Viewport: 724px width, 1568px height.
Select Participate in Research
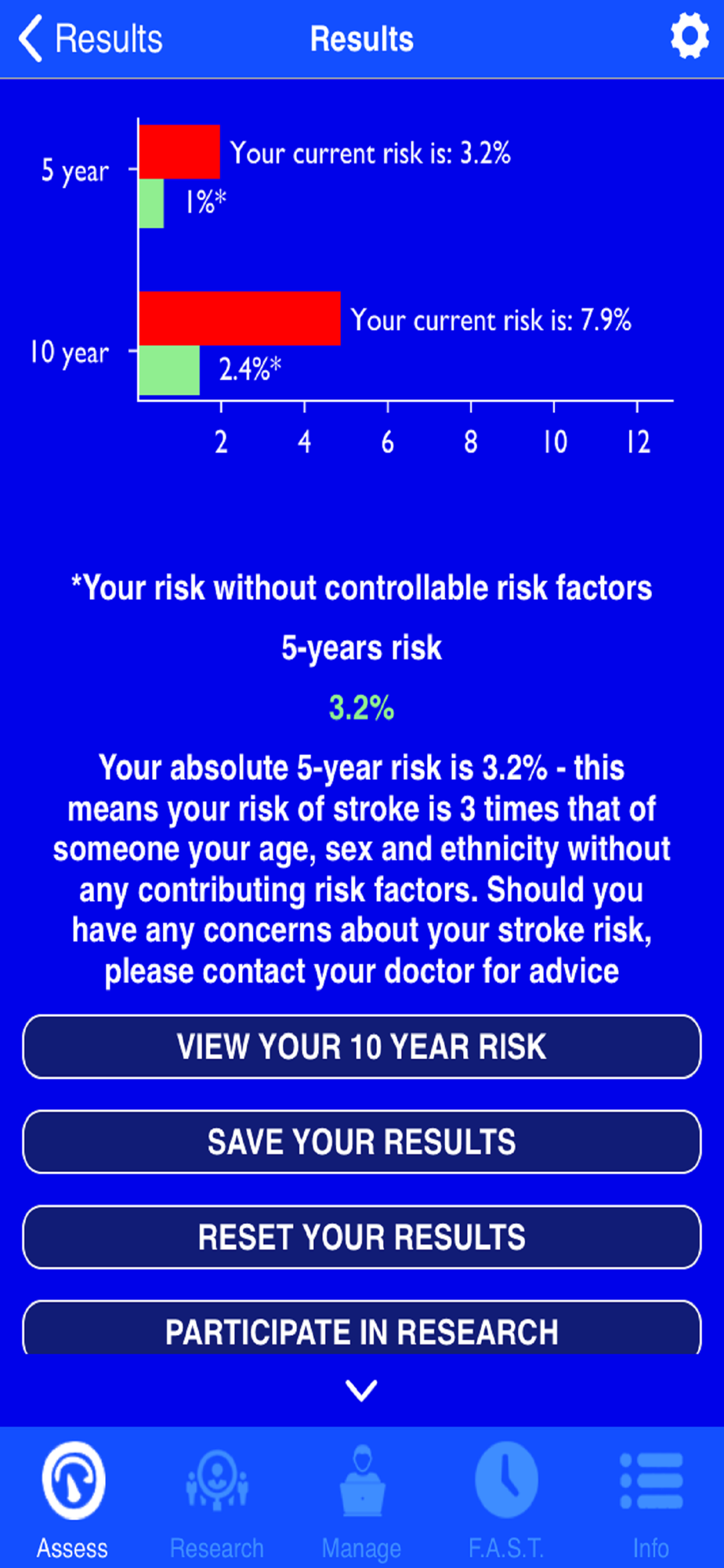(x=362, y=1328)
